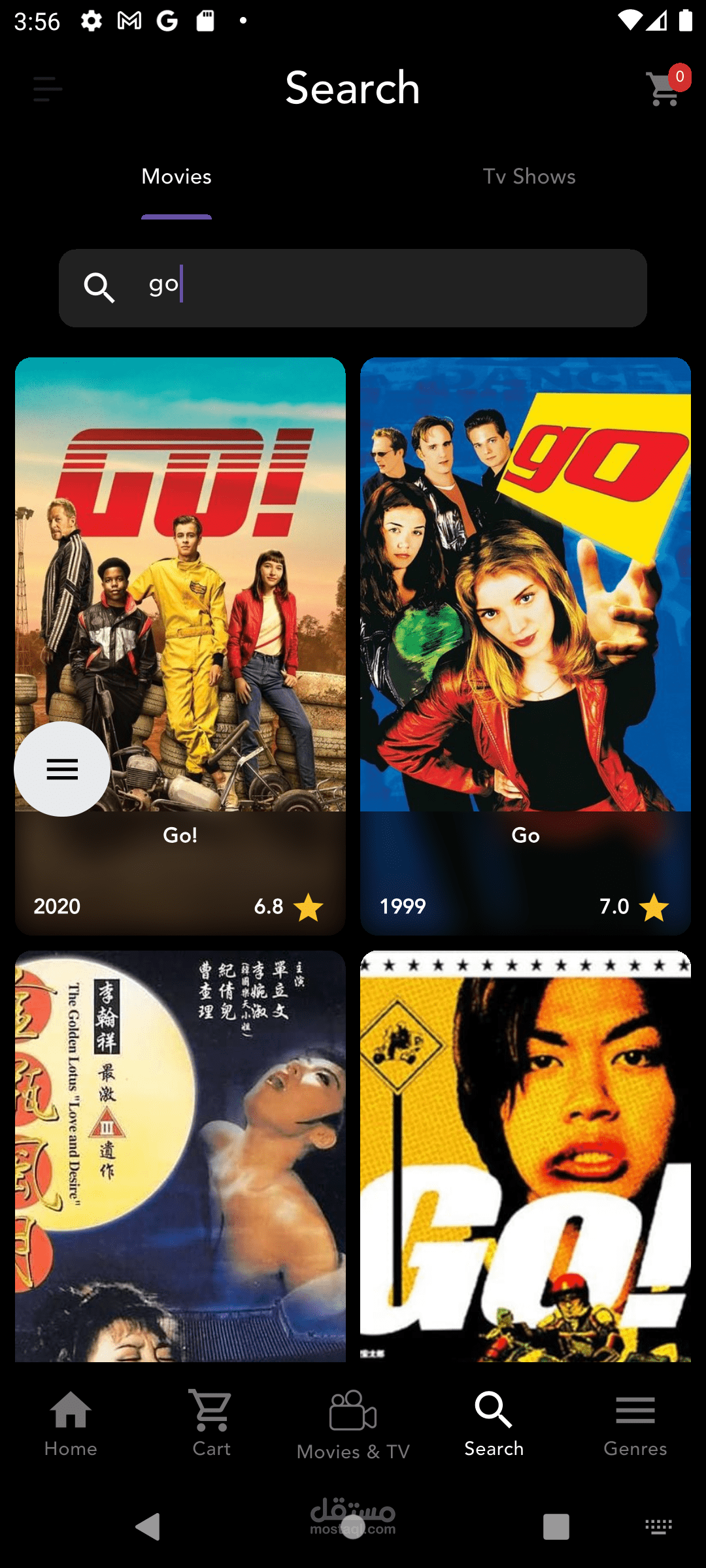The image size is (706, 1568).
Task: Open the shopping cart icon in header
Action: 664,90
